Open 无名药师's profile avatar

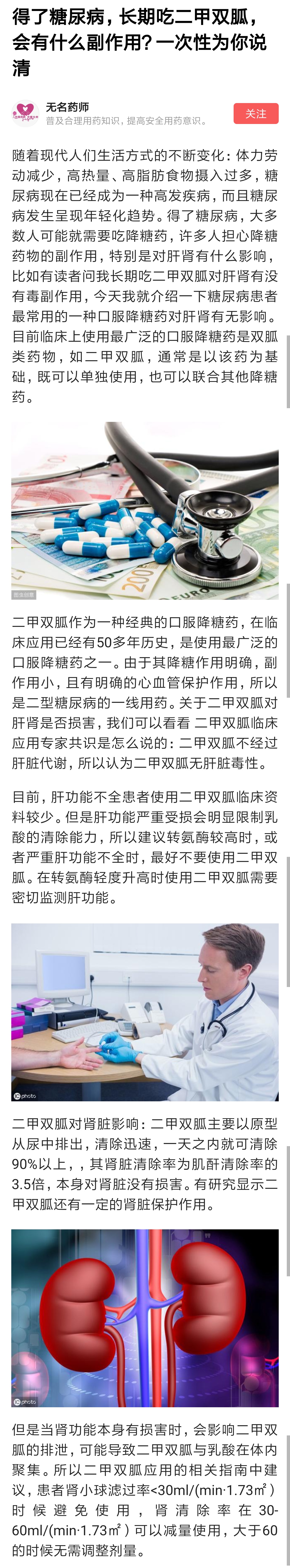[x=25, y=114]
